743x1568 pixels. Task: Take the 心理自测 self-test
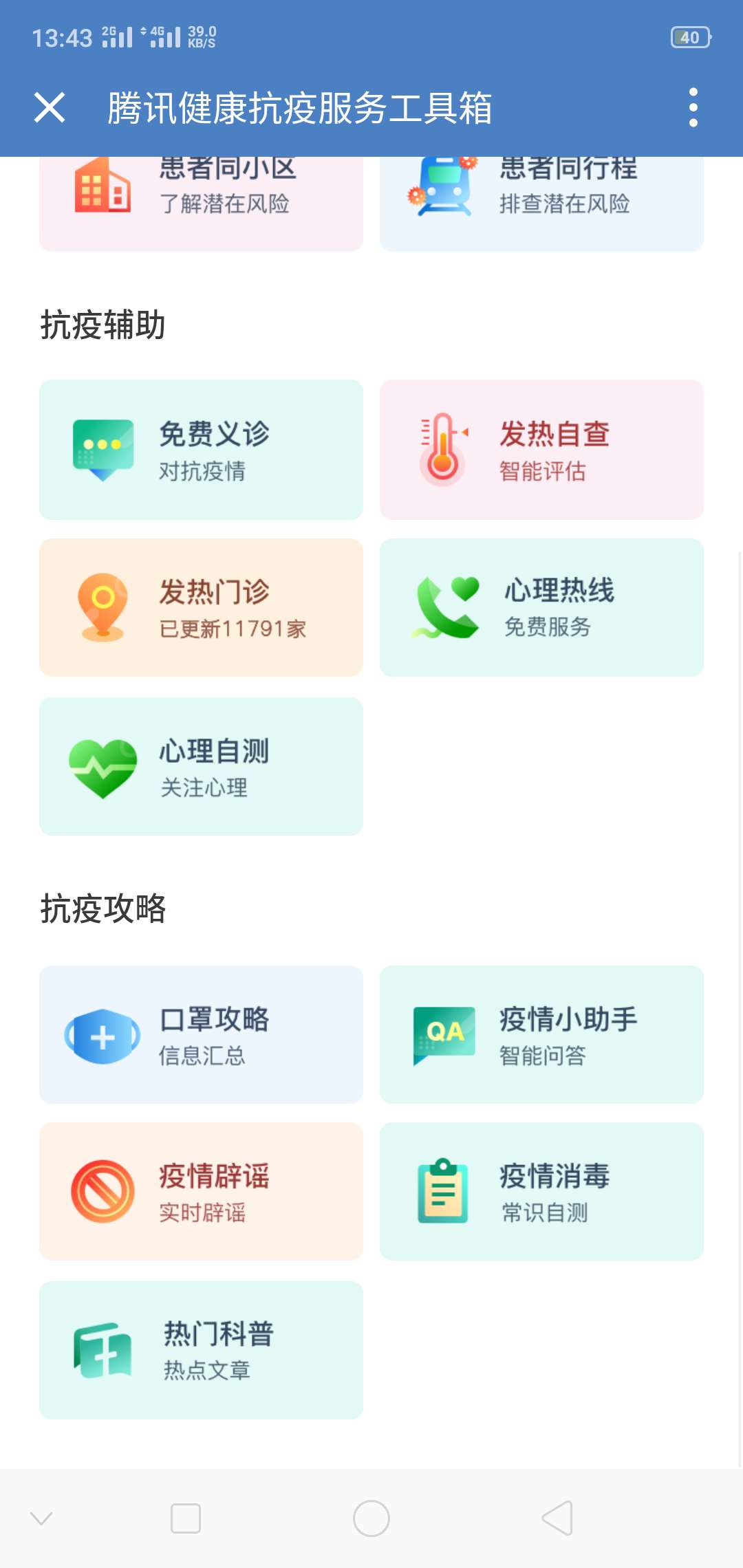201,767
